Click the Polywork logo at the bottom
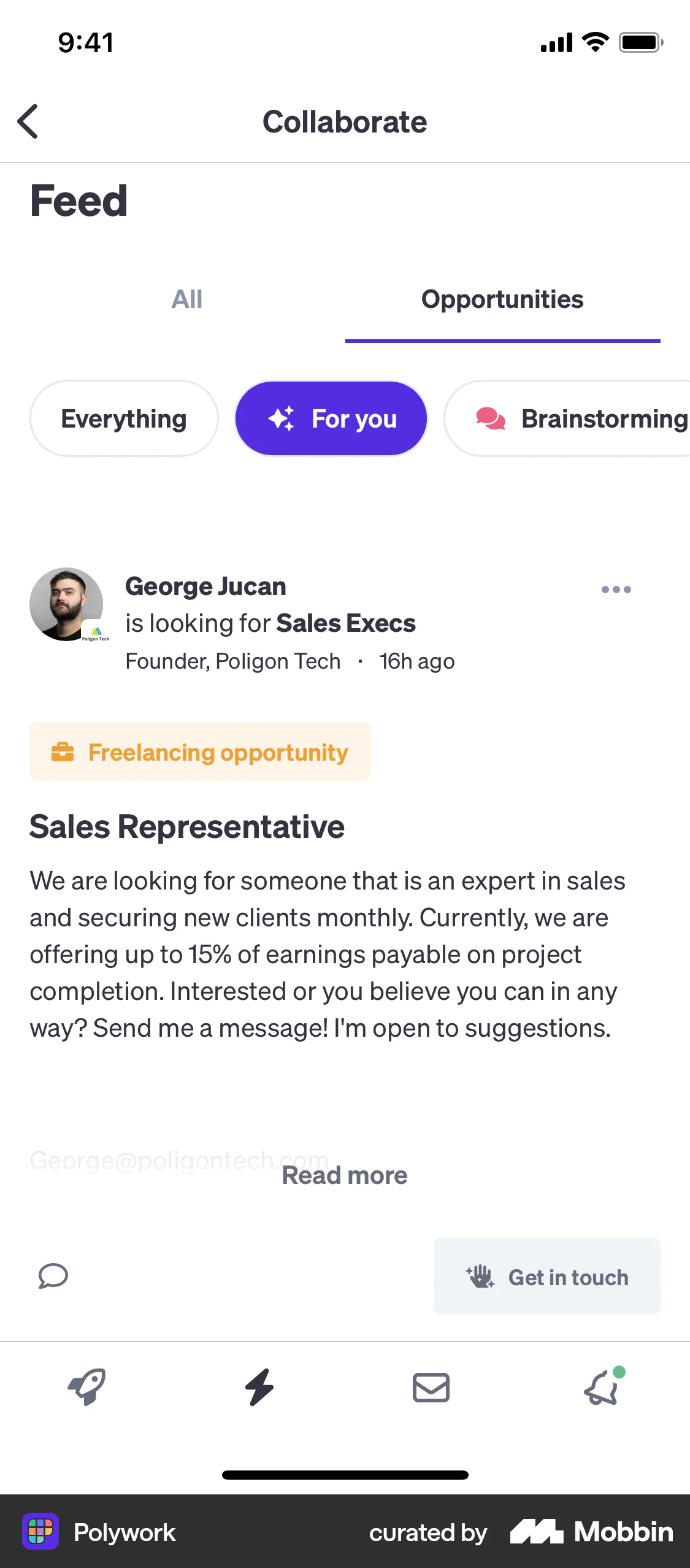This screenshot has height=1568, width=690. click(x=40, y=1532)
